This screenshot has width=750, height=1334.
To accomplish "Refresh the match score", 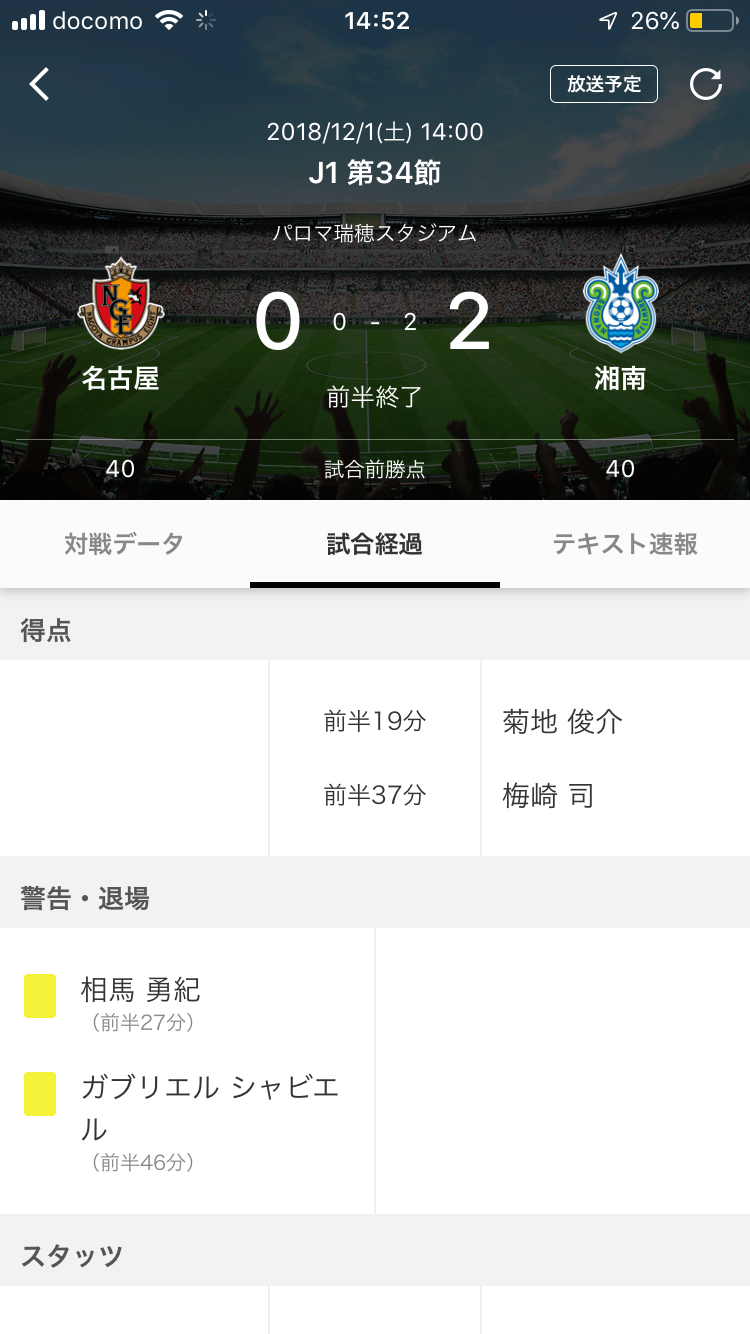I will coord(706,85).
